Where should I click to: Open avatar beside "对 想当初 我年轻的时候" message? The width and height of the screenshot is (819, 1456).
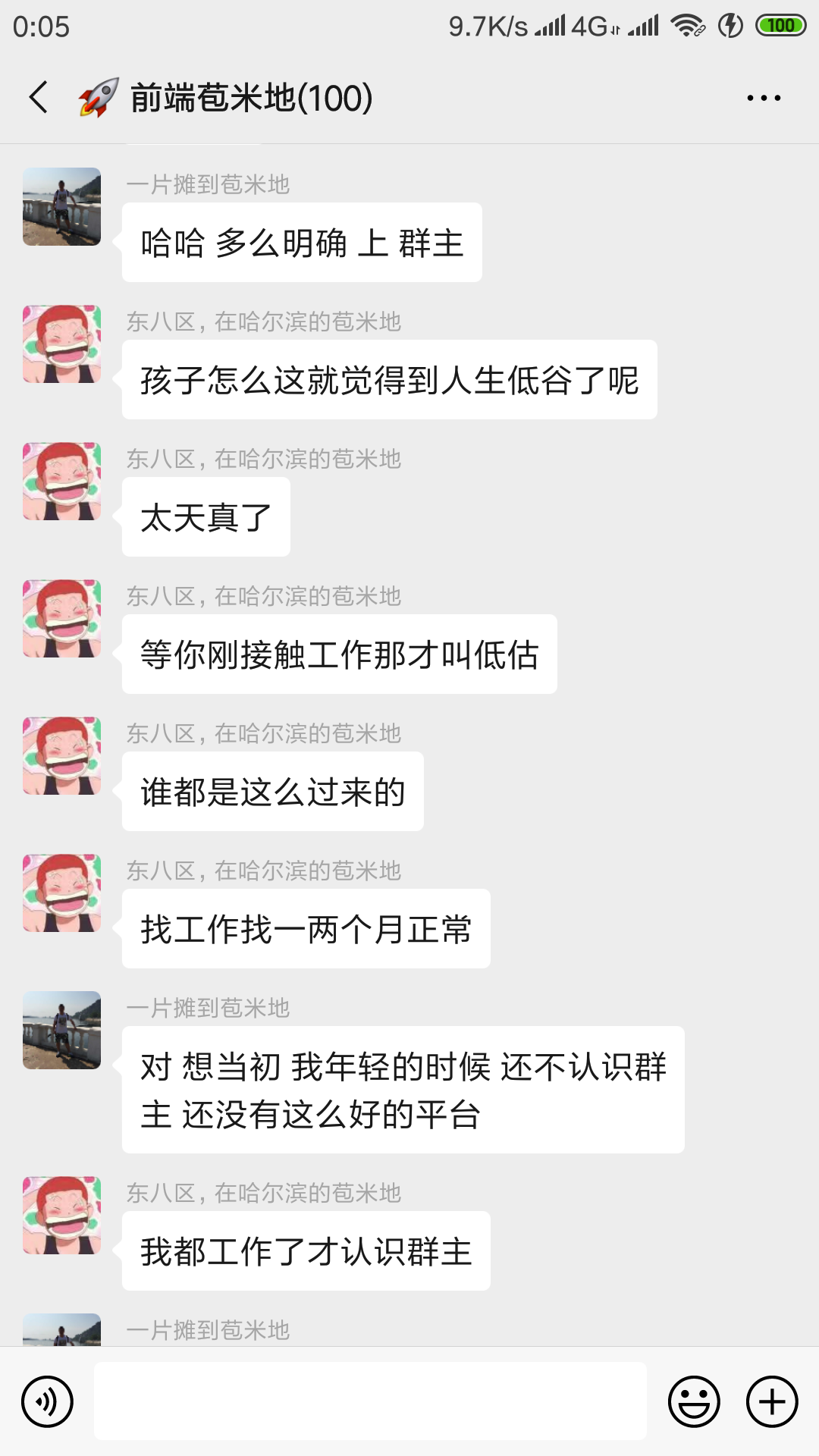tap(61, 1030)
